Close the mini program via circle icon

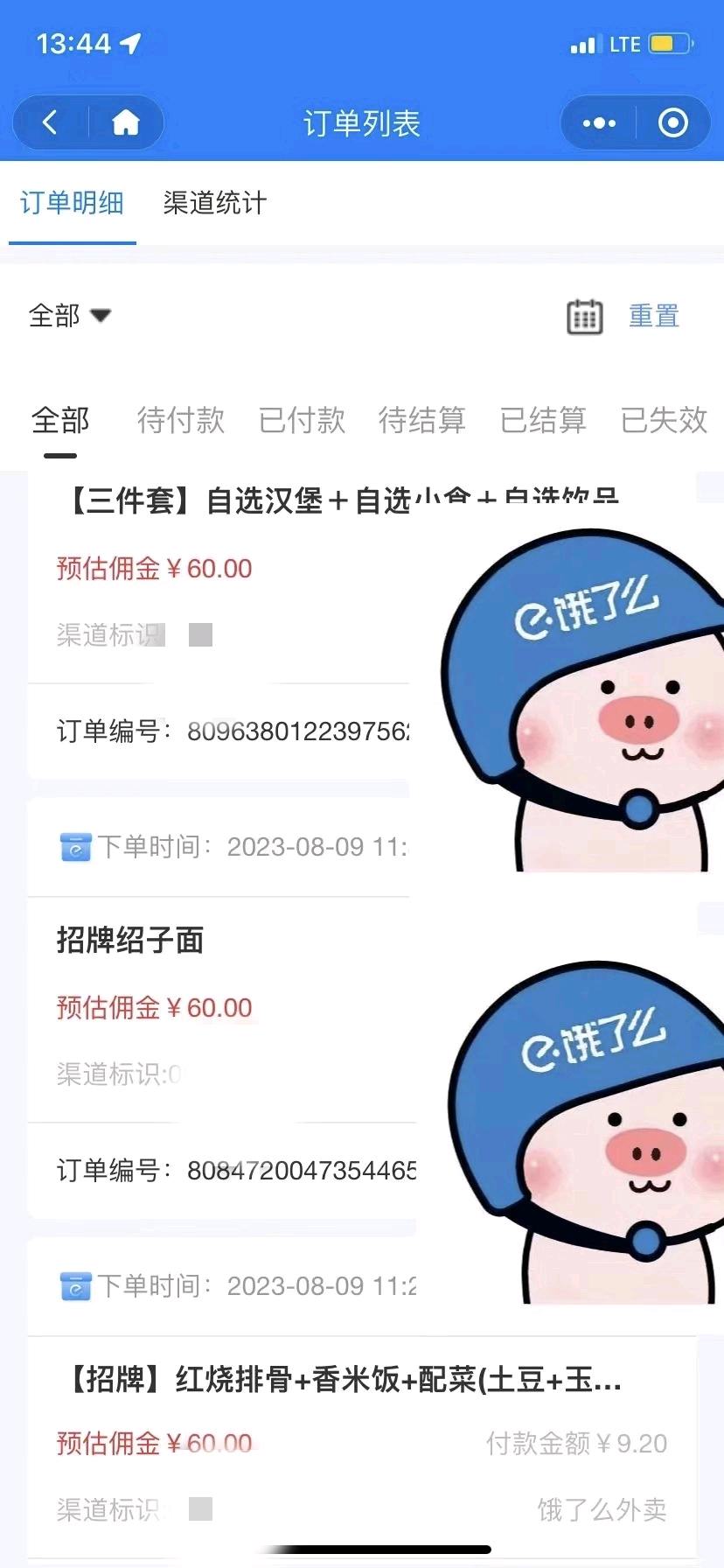(x=672, y=123)
